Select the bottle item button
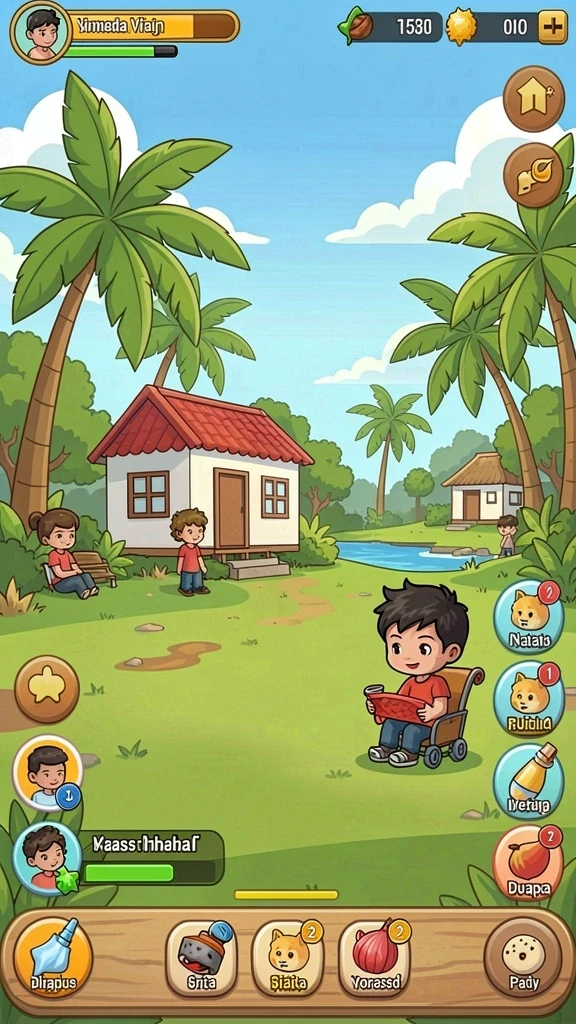The height and width of the screenshot is (1024, 576). coord(529,780)
